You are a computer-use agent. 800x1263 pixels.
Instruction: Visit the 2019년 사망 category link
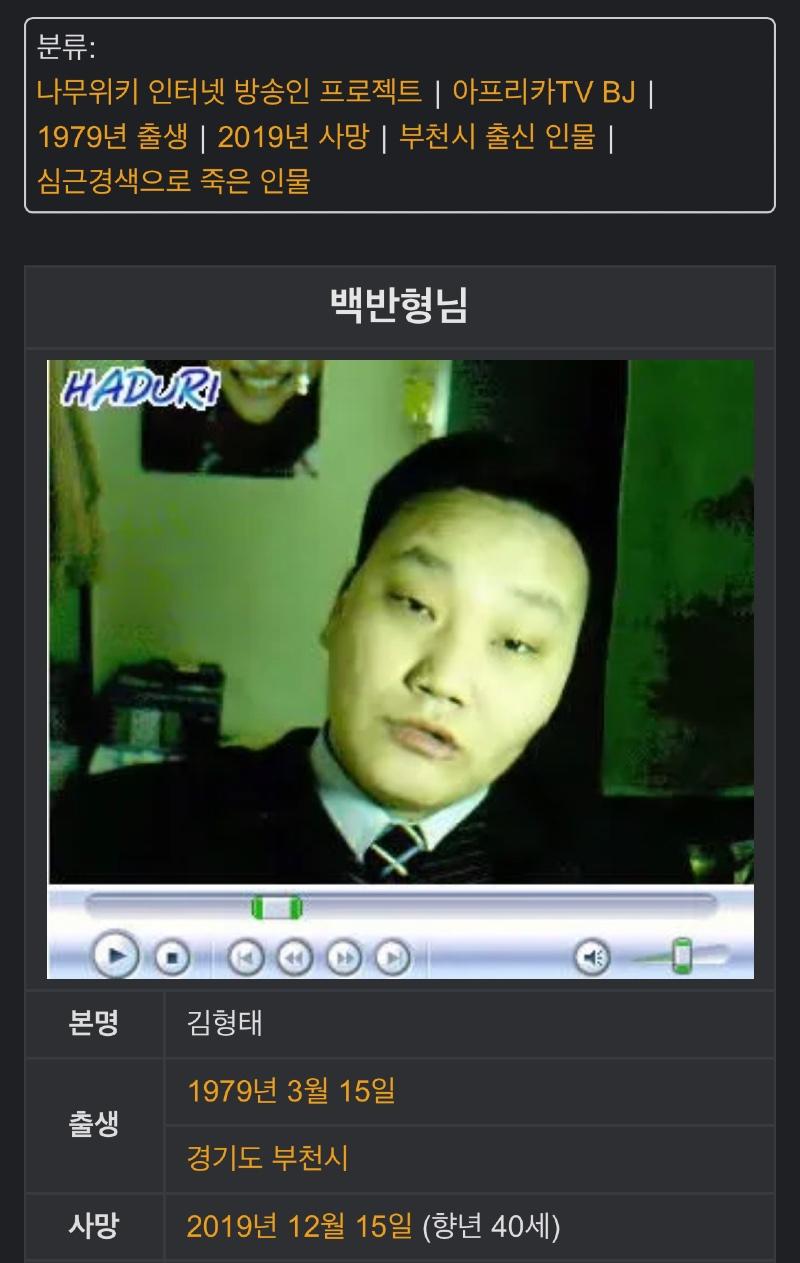click(x=293, y=136)
